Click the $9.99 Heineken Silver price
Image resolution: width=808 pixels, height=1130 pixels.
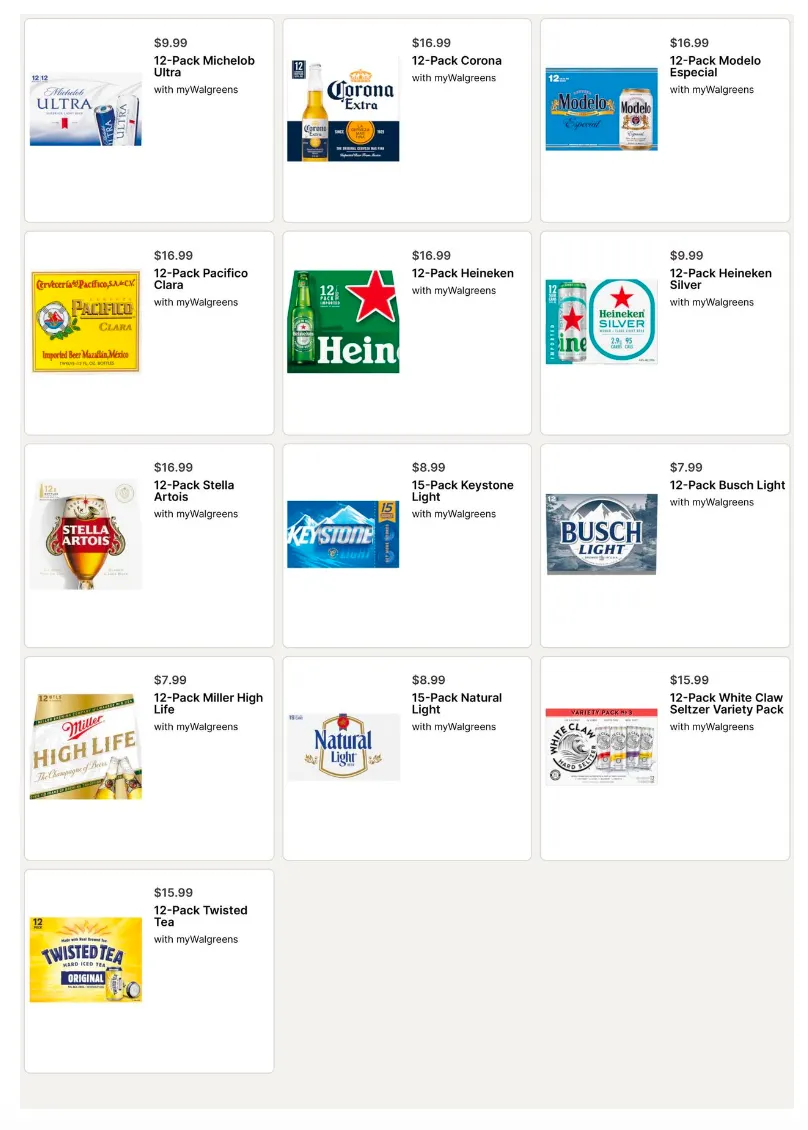point(686,255)
